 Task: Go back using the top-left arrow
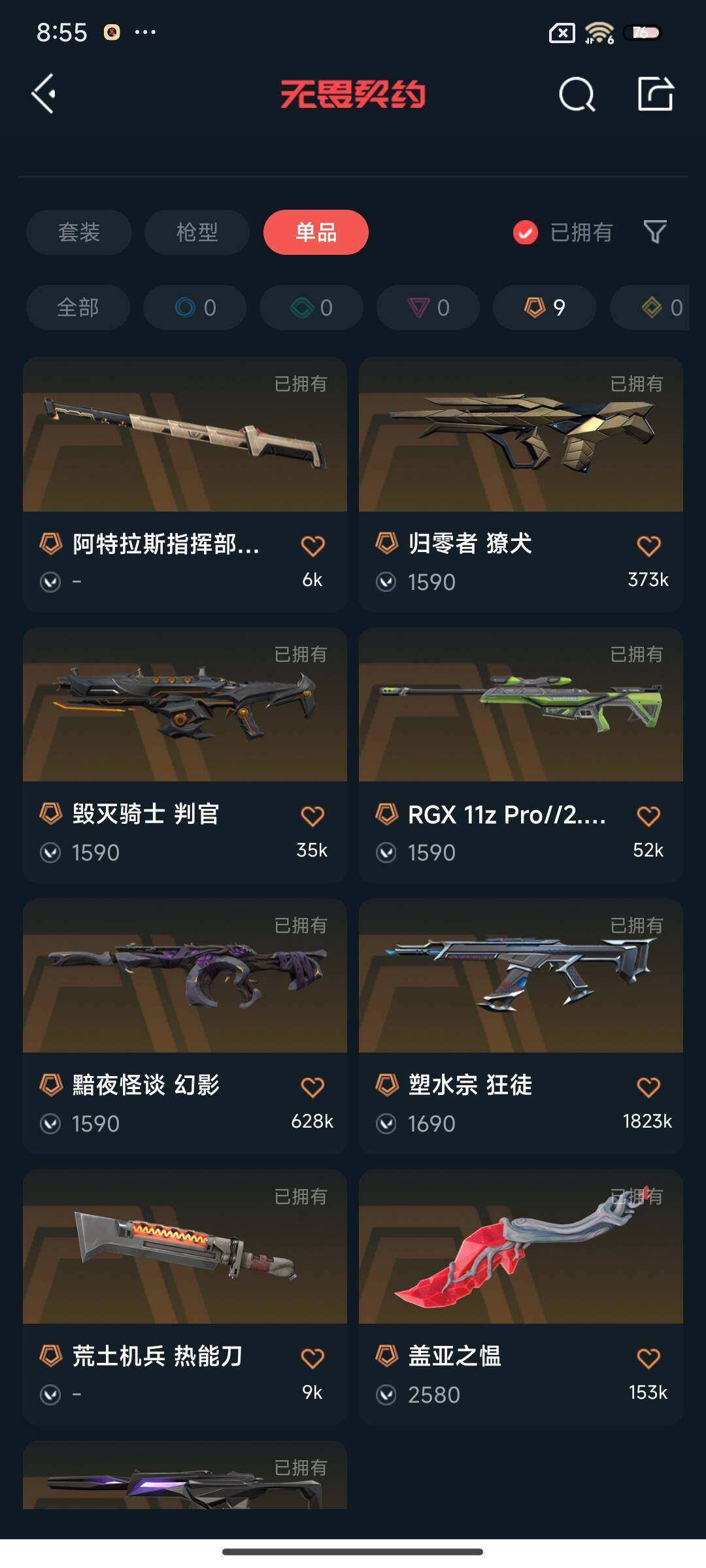44,94
